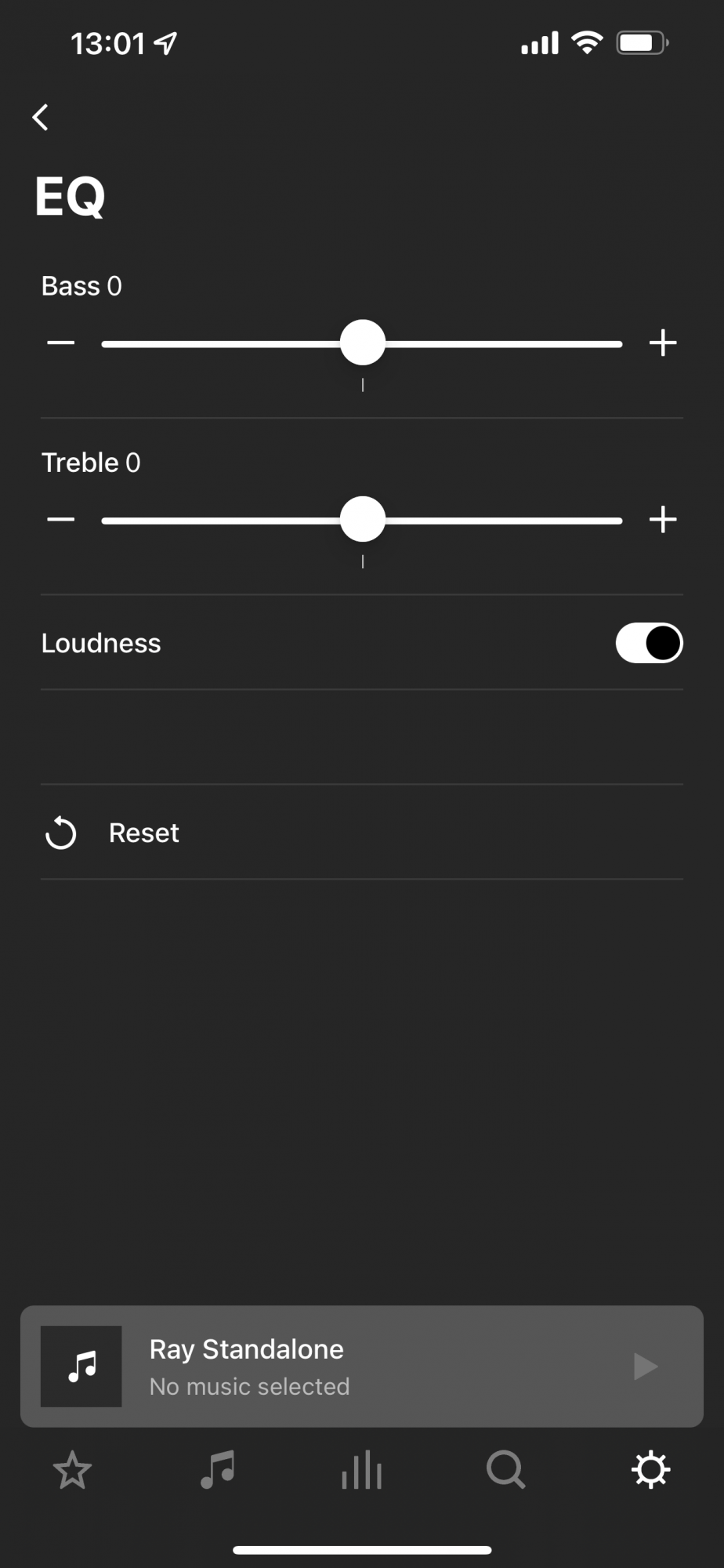724x1568 pixels.
Task: Play music on Ray Standalone
Action: [645, 1367]
